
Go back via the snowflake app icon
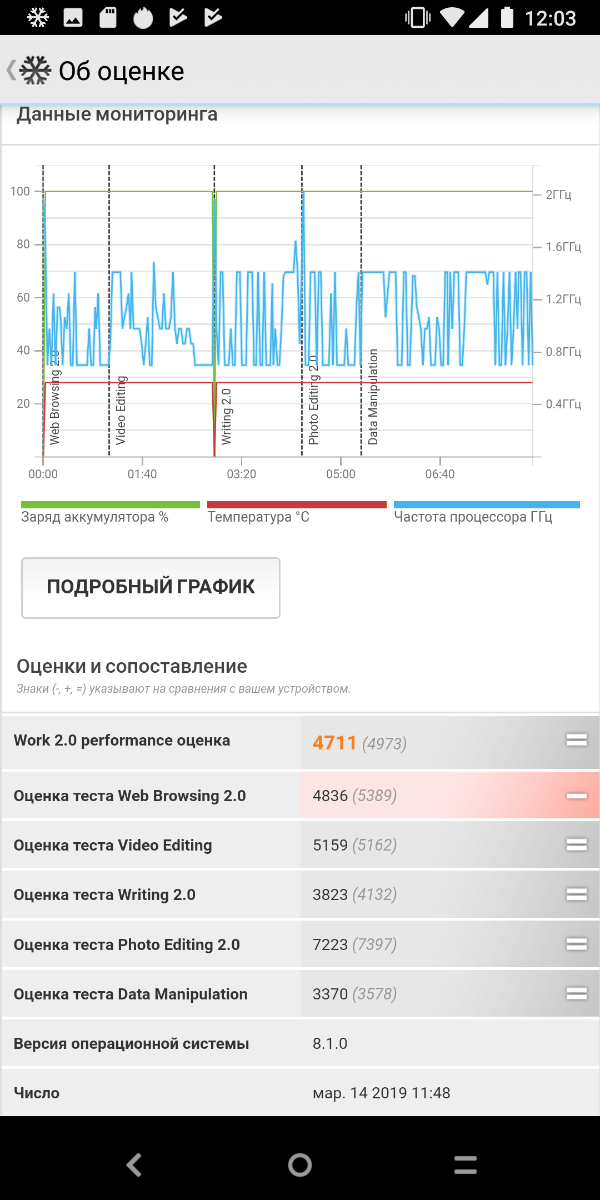point(34,71)
